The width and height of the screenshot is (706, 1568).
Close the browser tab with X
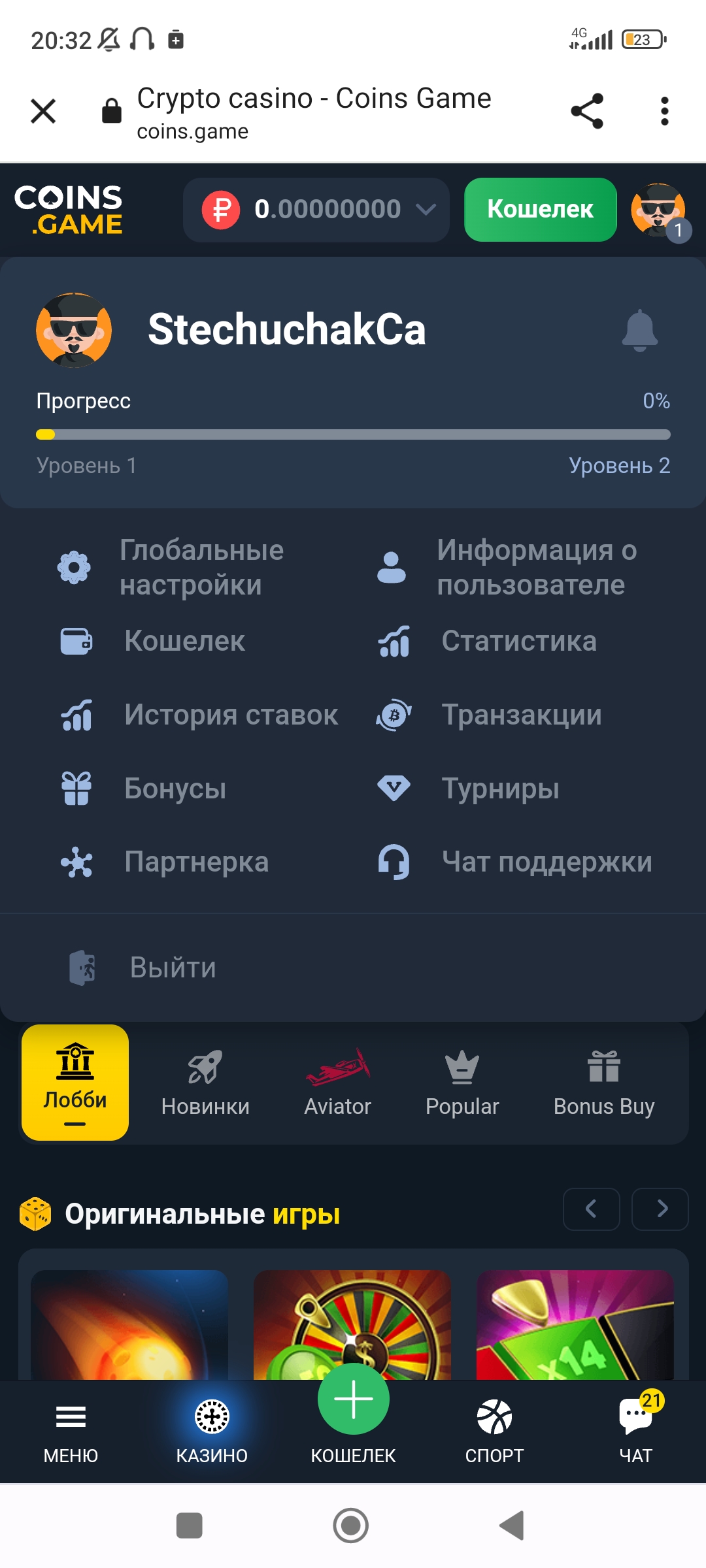pos(43,111)
